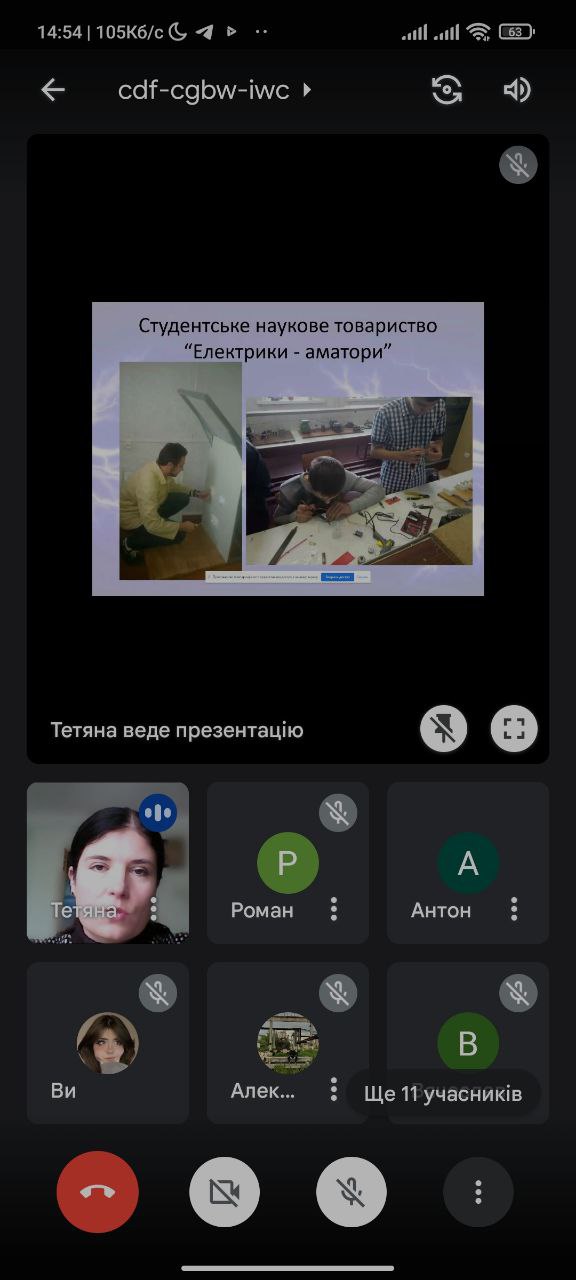Expand the presentation to fullscreen
576x1280 pixels.
(514, 729)
